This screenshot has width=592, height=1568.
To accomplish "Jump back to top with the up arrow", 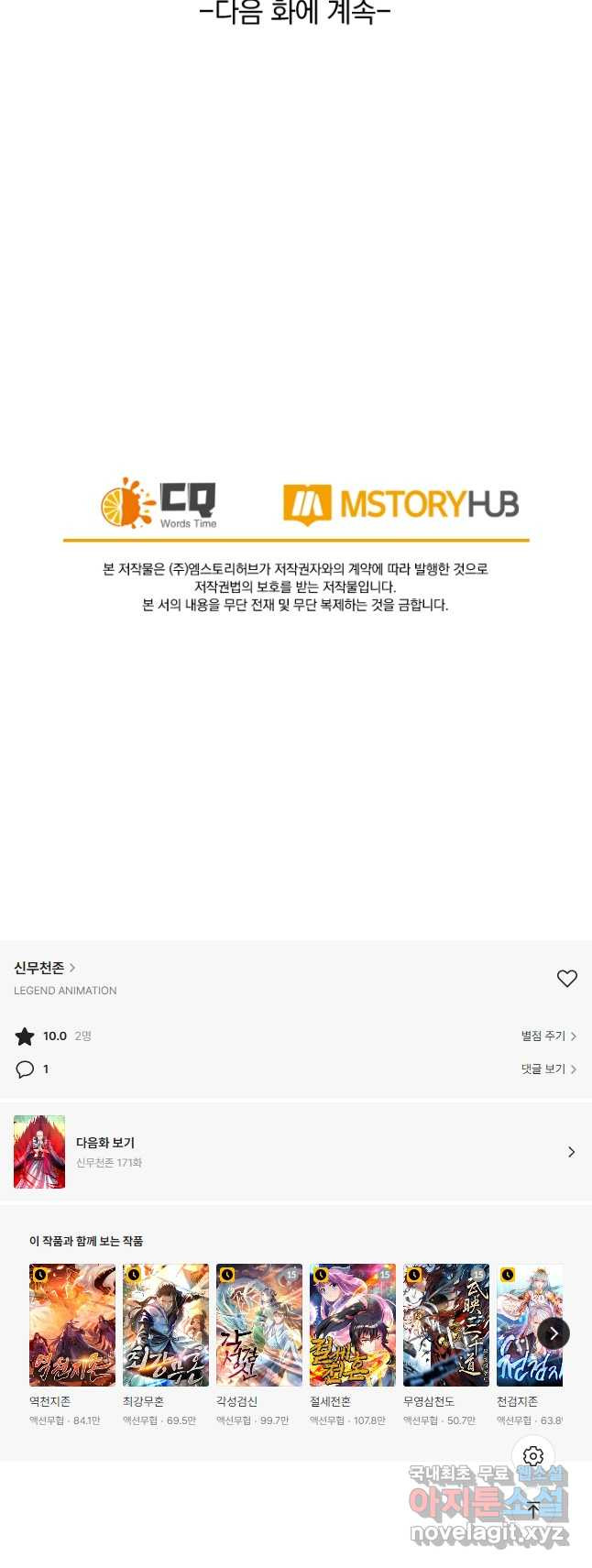I will pos(533,1510).
